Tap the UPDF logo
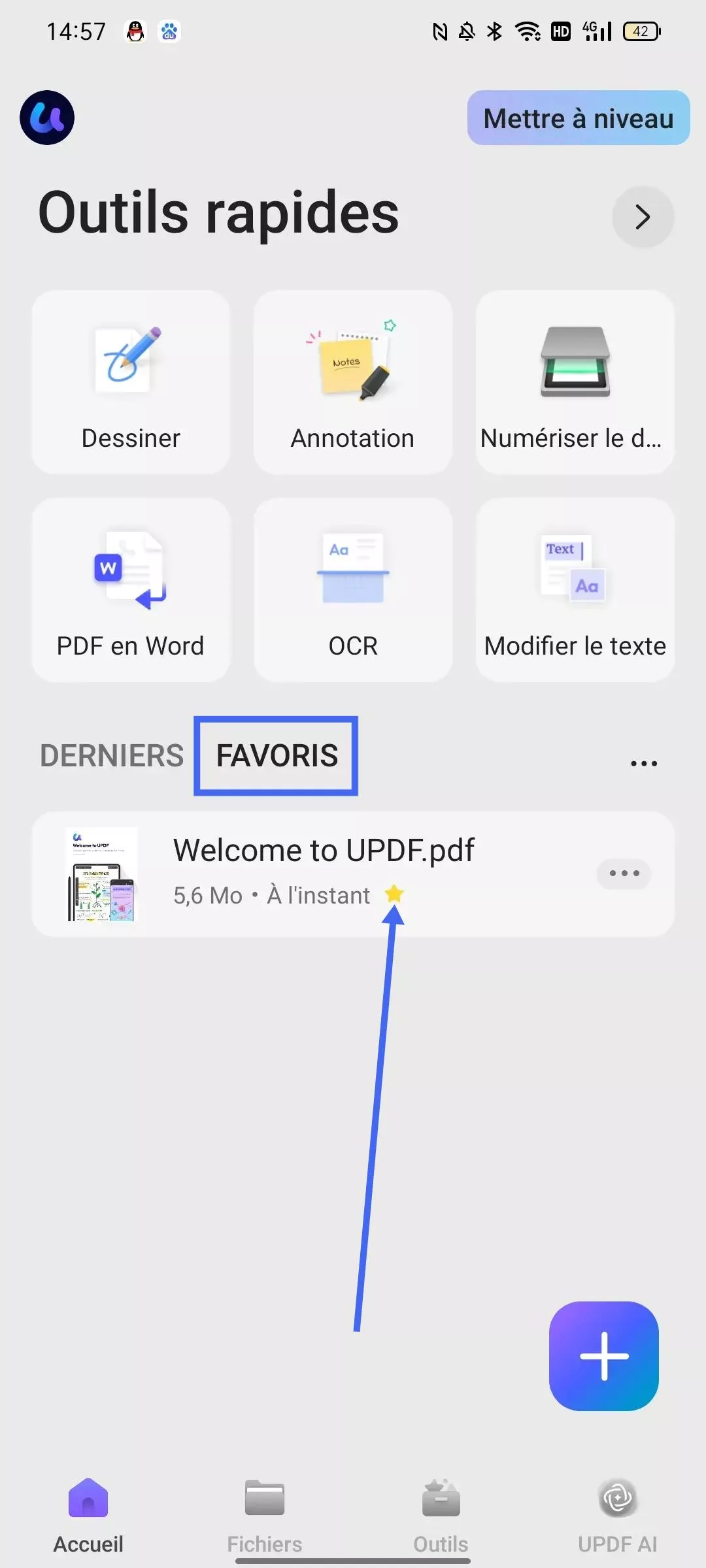The image size is (706, 1568). pos(47,118)
